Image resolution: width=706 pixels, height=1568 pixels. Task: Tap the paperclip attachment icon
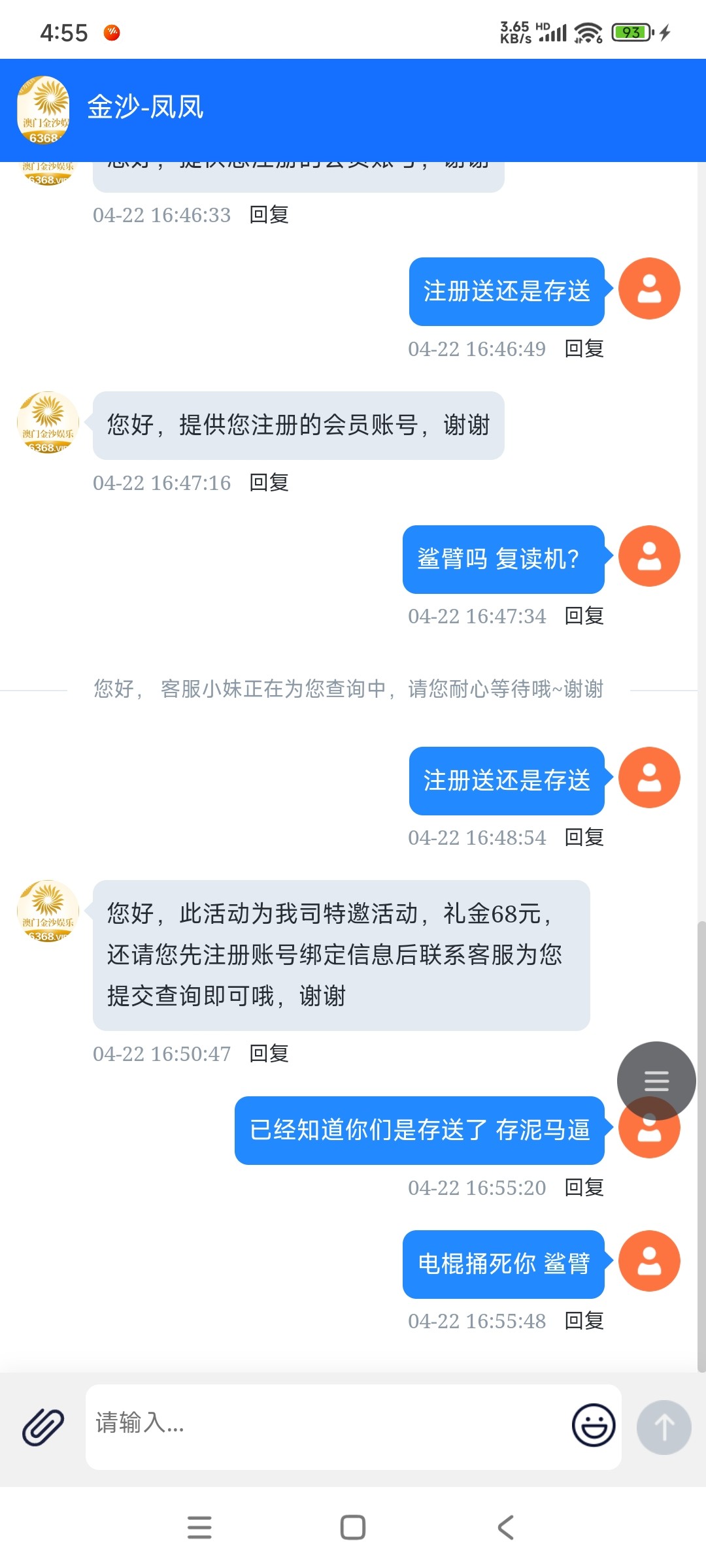click(43, 1426)
